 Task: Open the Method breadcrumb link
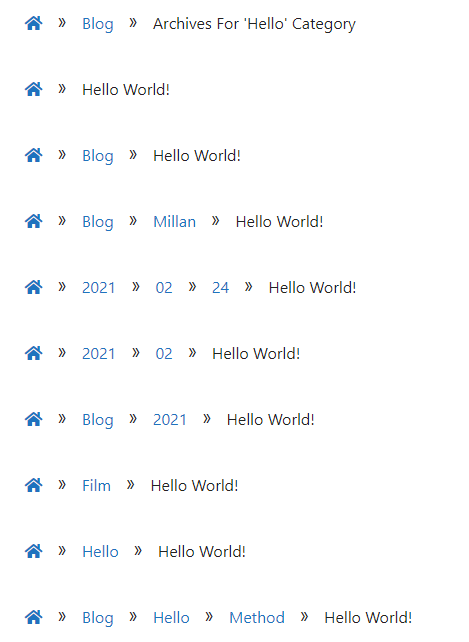click(x=257, y=617)
